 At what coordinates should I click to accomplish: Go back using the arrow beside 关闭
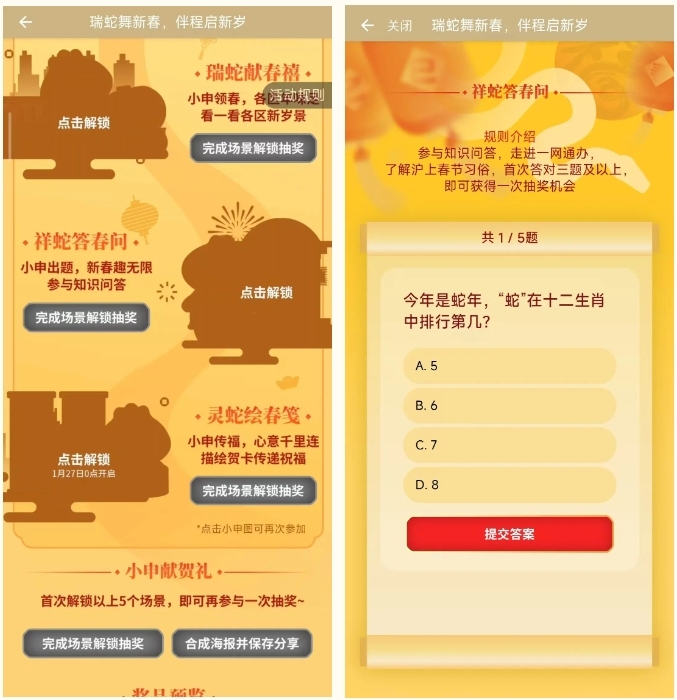pyautogui.click(x=367, y=25)
